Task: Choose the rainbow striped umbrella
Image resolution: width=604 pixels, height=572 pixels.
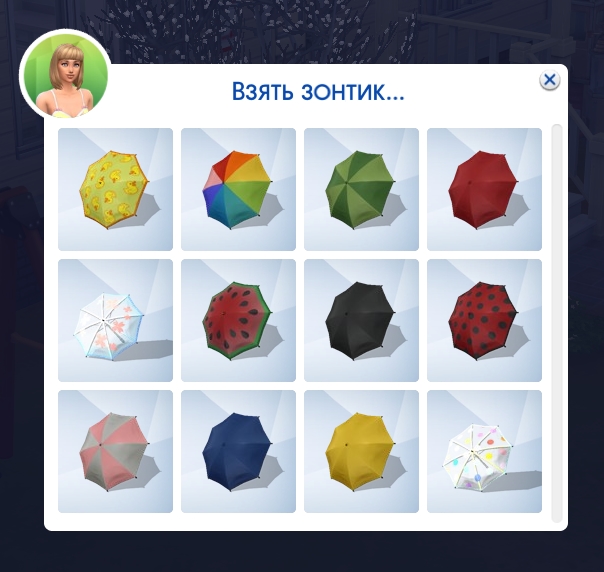Action: coord(238,189)
